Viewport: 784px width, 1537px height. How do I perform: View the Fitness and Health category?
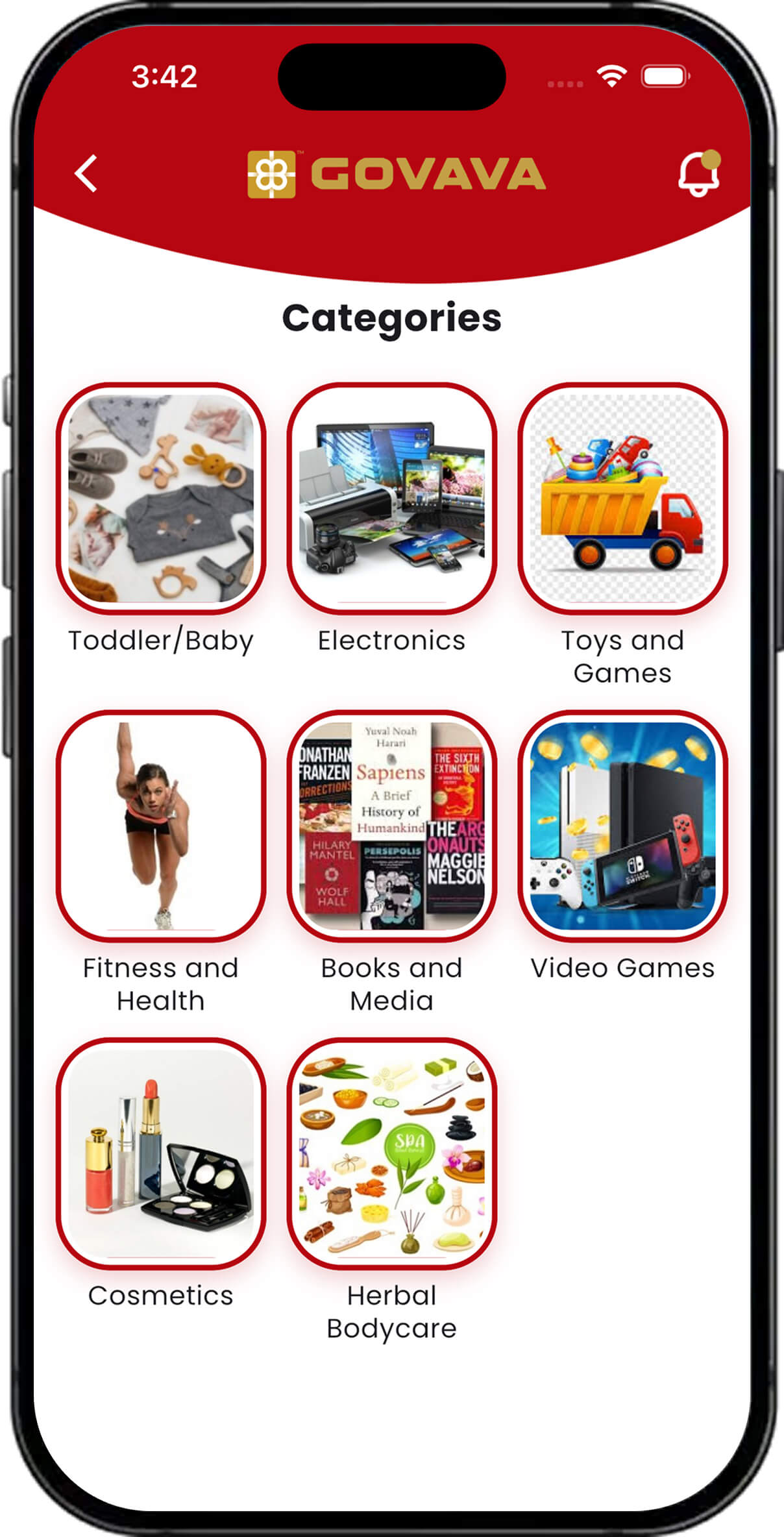[161, 826]
